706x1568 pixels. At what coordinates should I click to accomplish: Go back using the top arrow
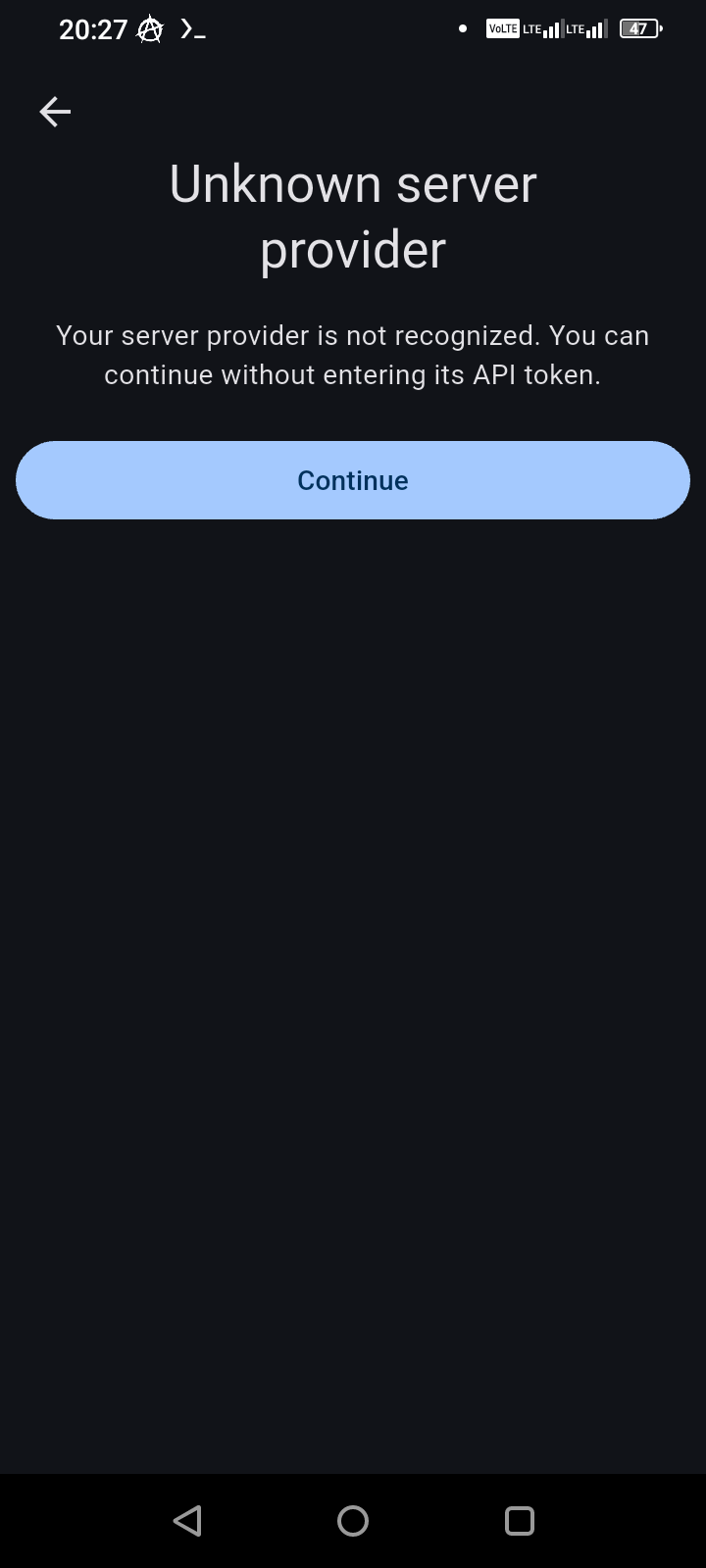[55, 112]
